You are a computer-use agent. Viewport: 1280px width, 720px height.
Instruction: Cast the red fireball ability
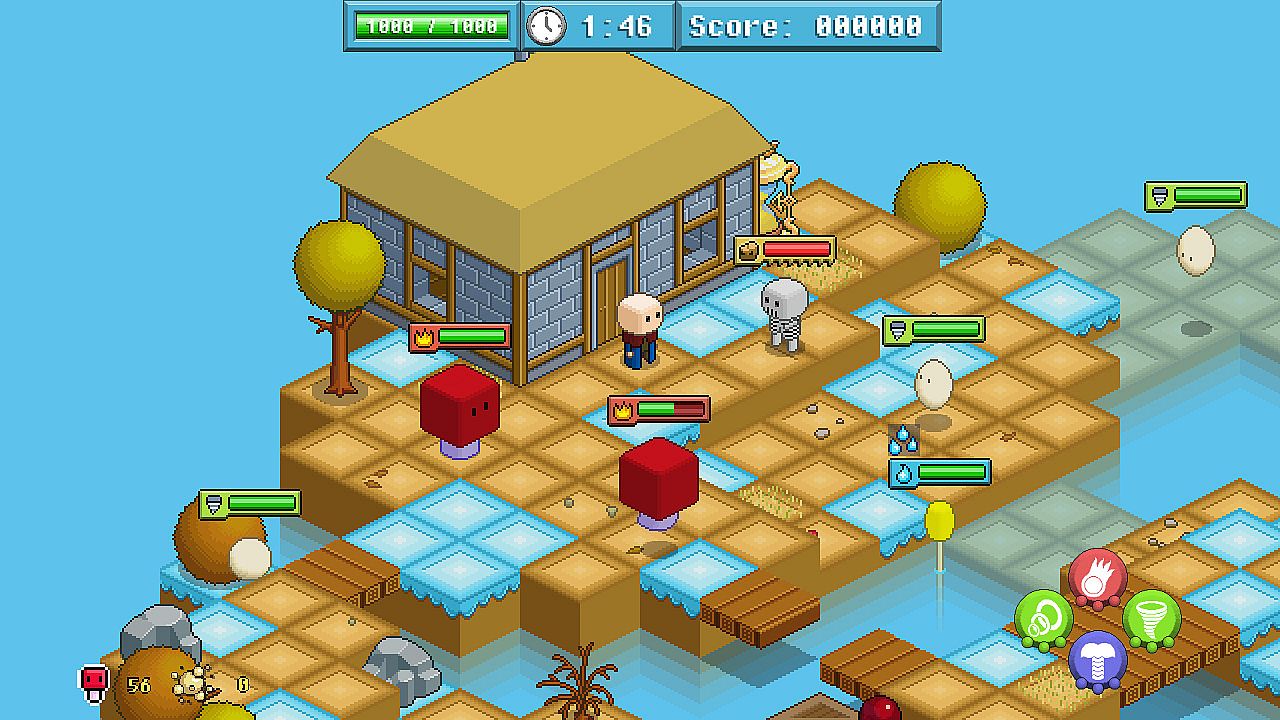1097,577
